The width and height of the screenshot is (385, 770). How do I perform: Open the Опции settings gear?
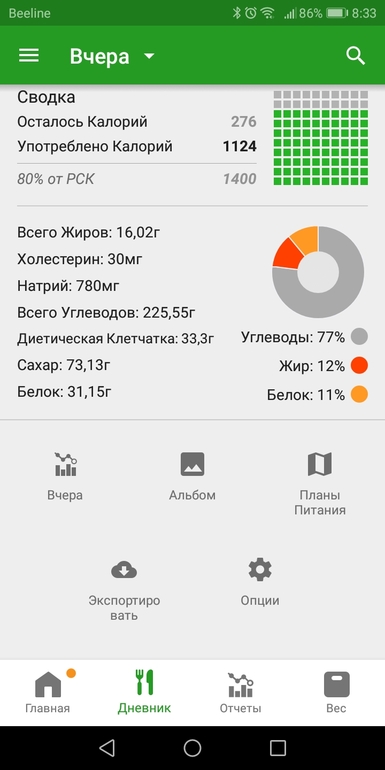pos(260,582)
